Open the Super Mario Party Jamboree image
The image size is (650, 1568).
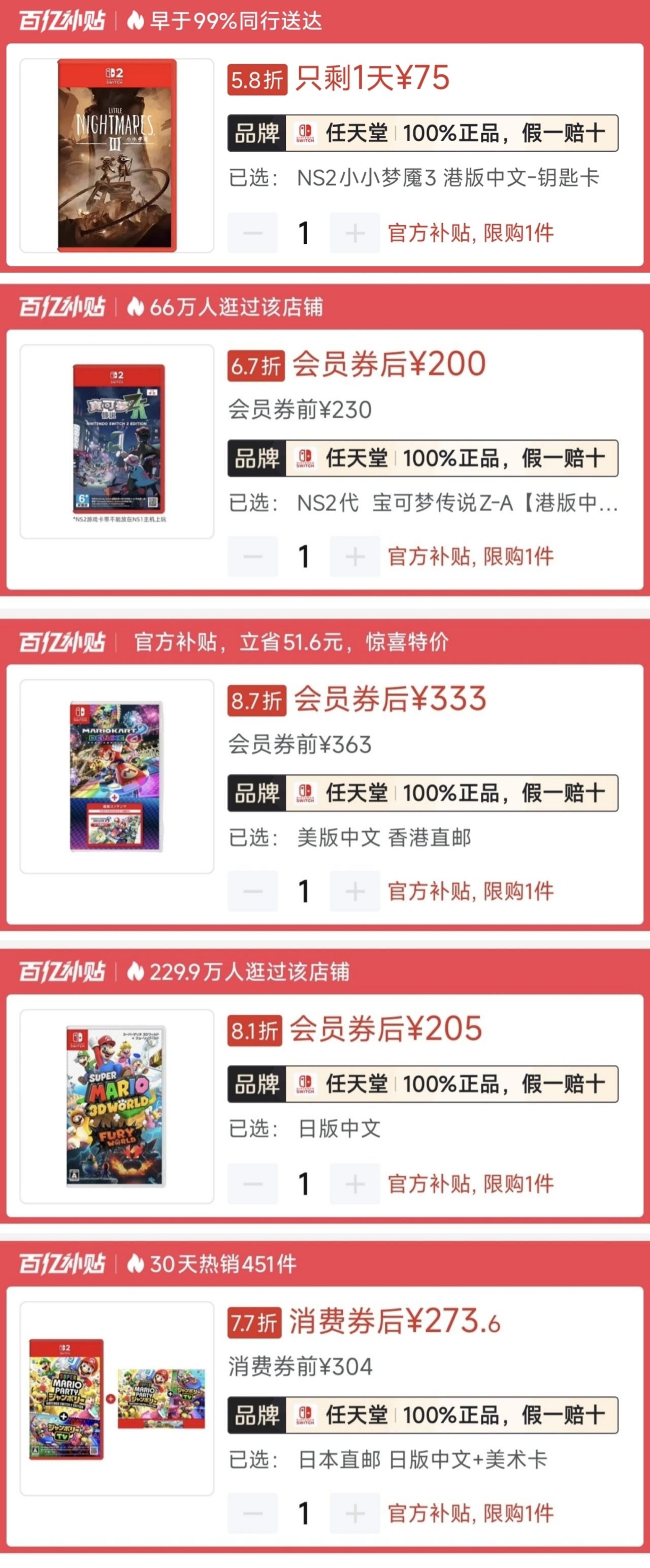point(117,1398)
